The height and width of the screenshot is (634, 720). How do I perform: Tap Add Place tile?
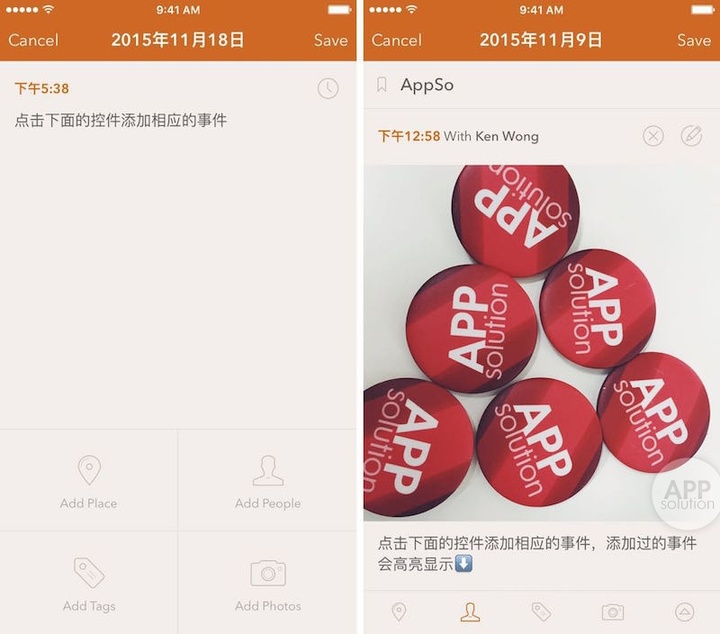tap(89, 482)
